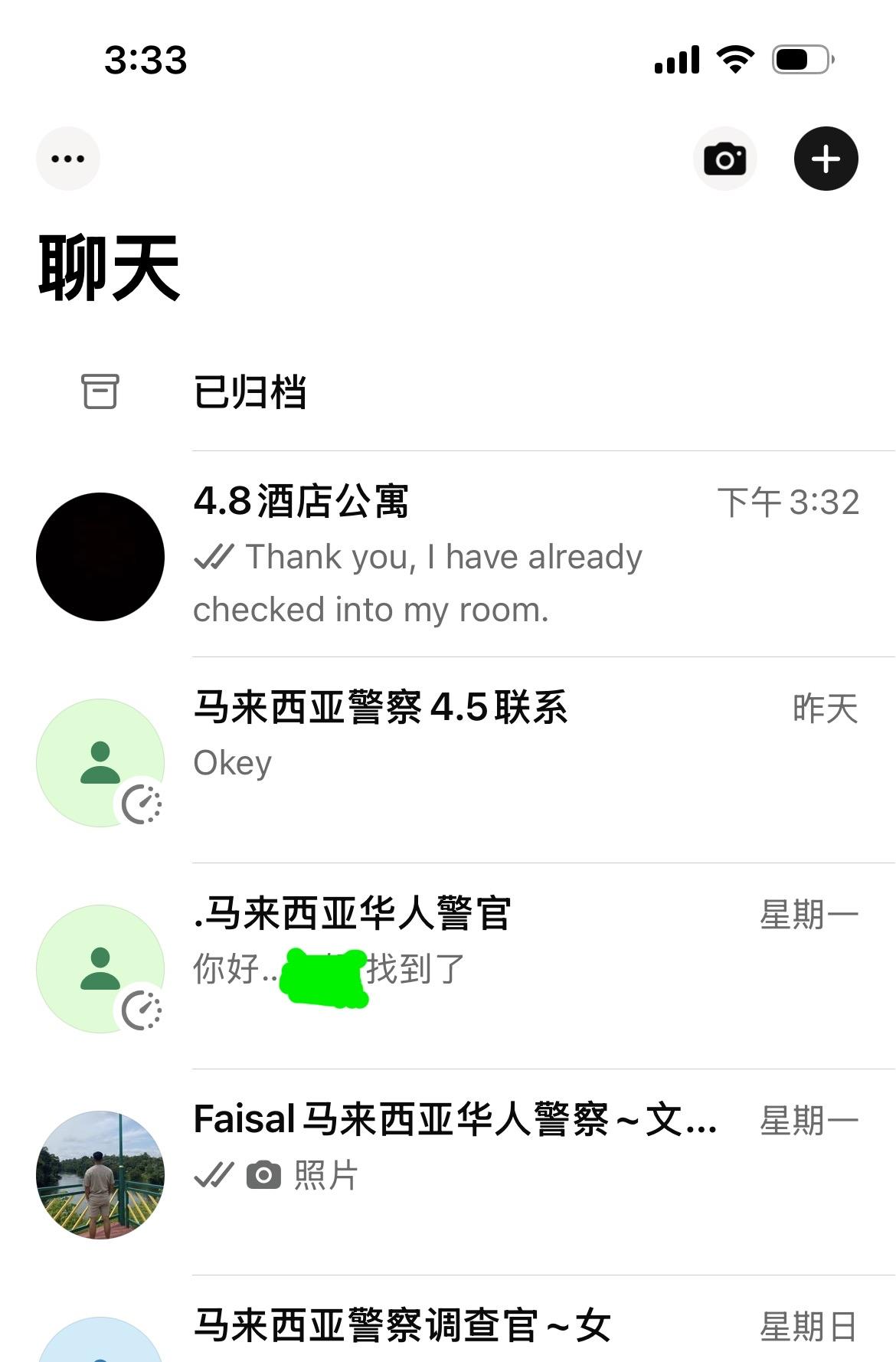Tap the 昨天 timestamp on police chat
This screenshot has height=1362, width=896.
[825, 710]
